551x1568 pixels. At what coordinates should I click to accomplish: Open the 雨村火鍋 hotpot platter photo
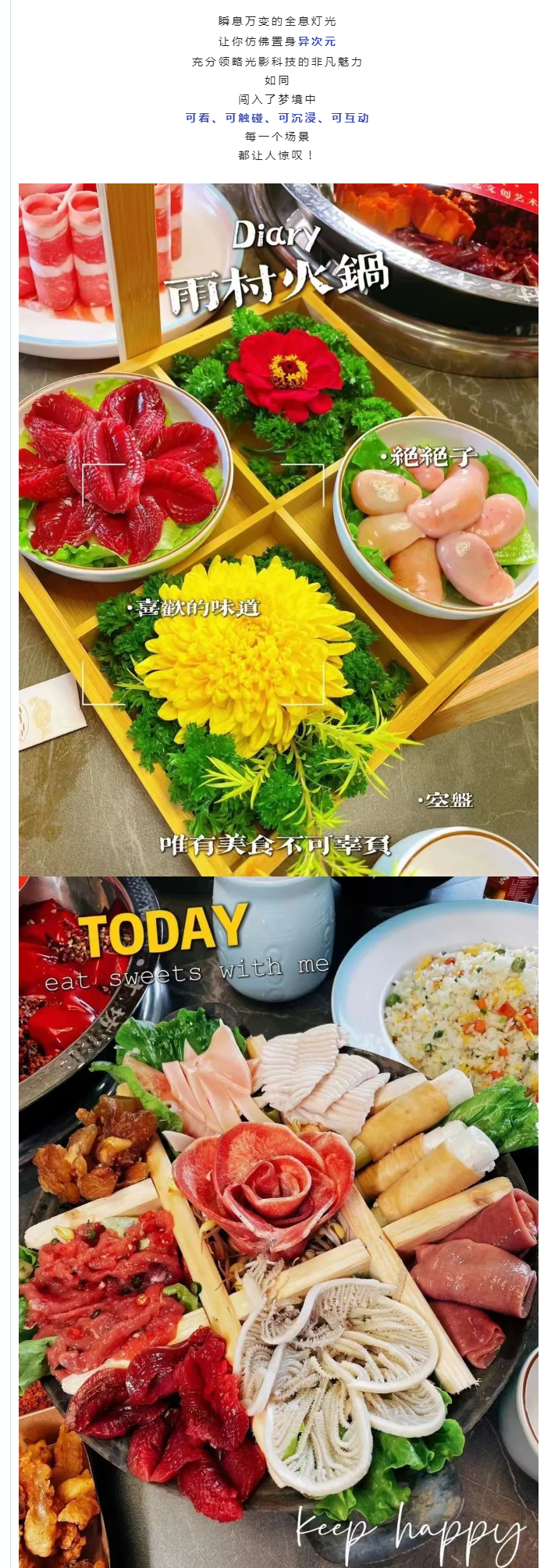278,529
